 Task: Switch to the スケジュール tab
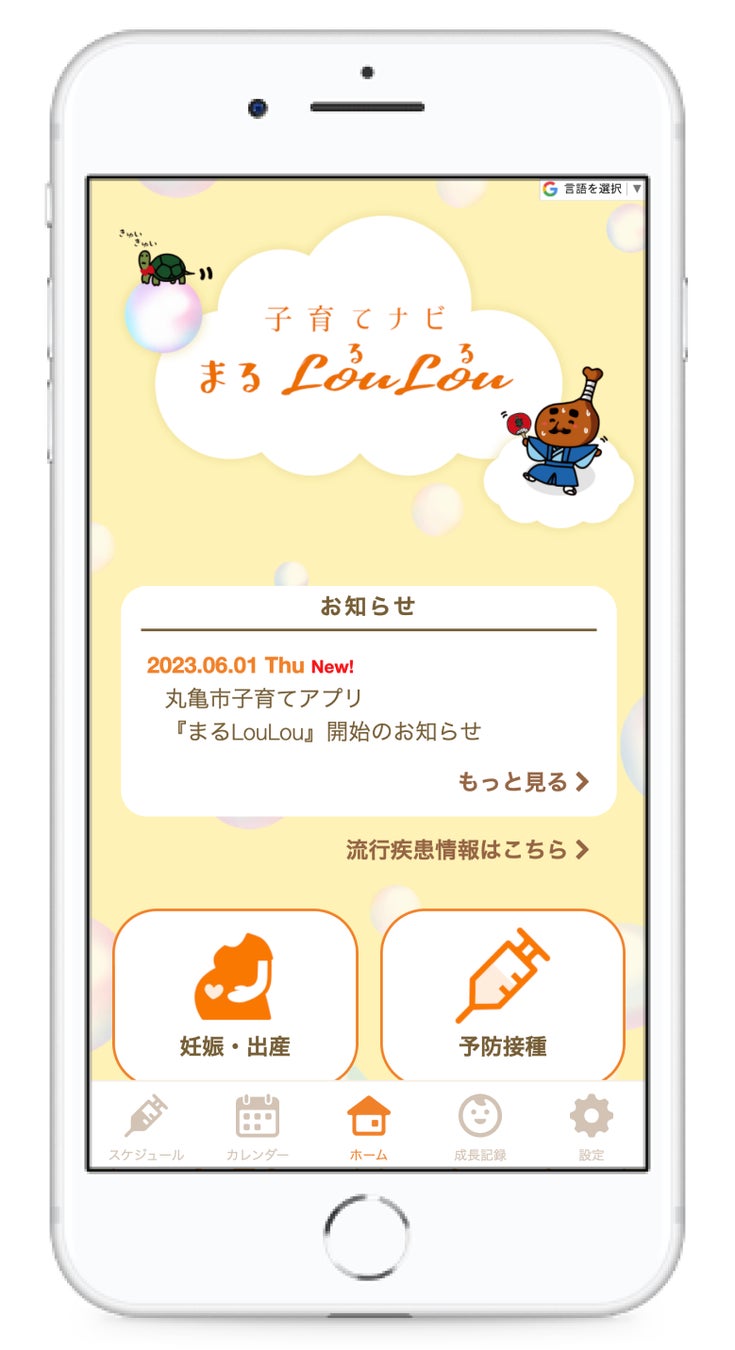[x=146, y=1126]
